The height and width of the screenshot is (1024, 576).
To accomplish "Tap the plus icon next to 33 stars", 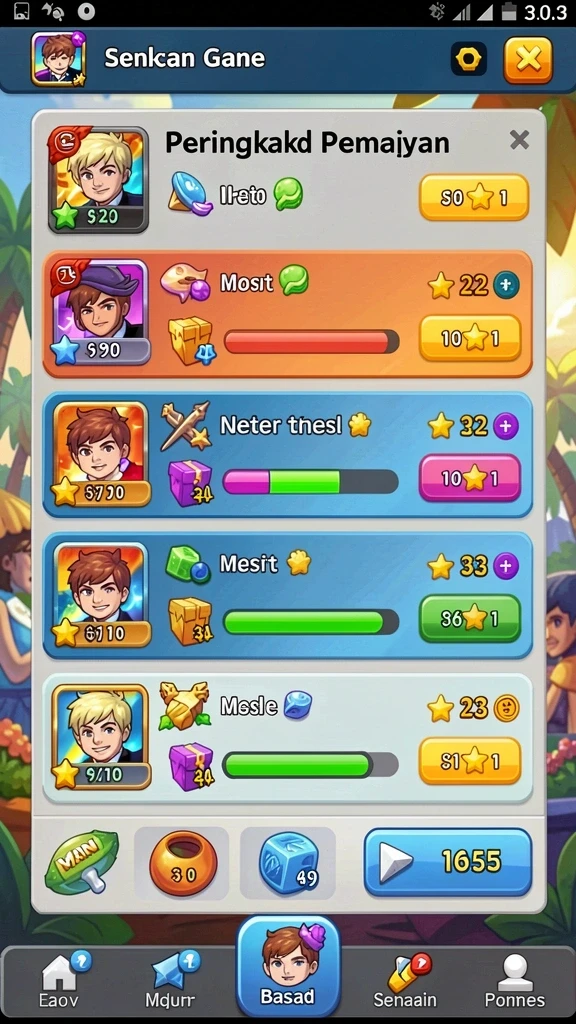I will [x=506, y=566].
